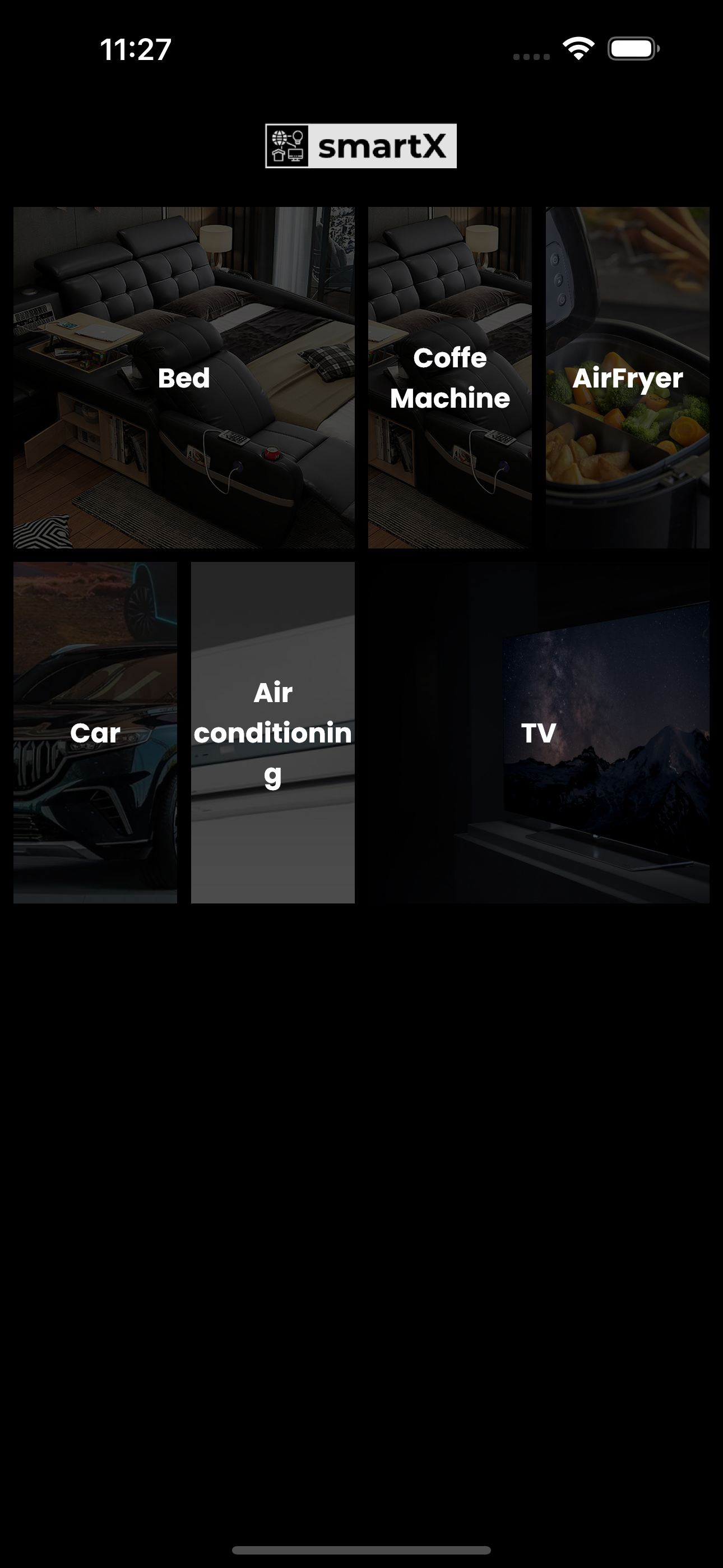Choose the Car tile
Viewport: 723px width, 1568px height.
click(x=95, y=732)
